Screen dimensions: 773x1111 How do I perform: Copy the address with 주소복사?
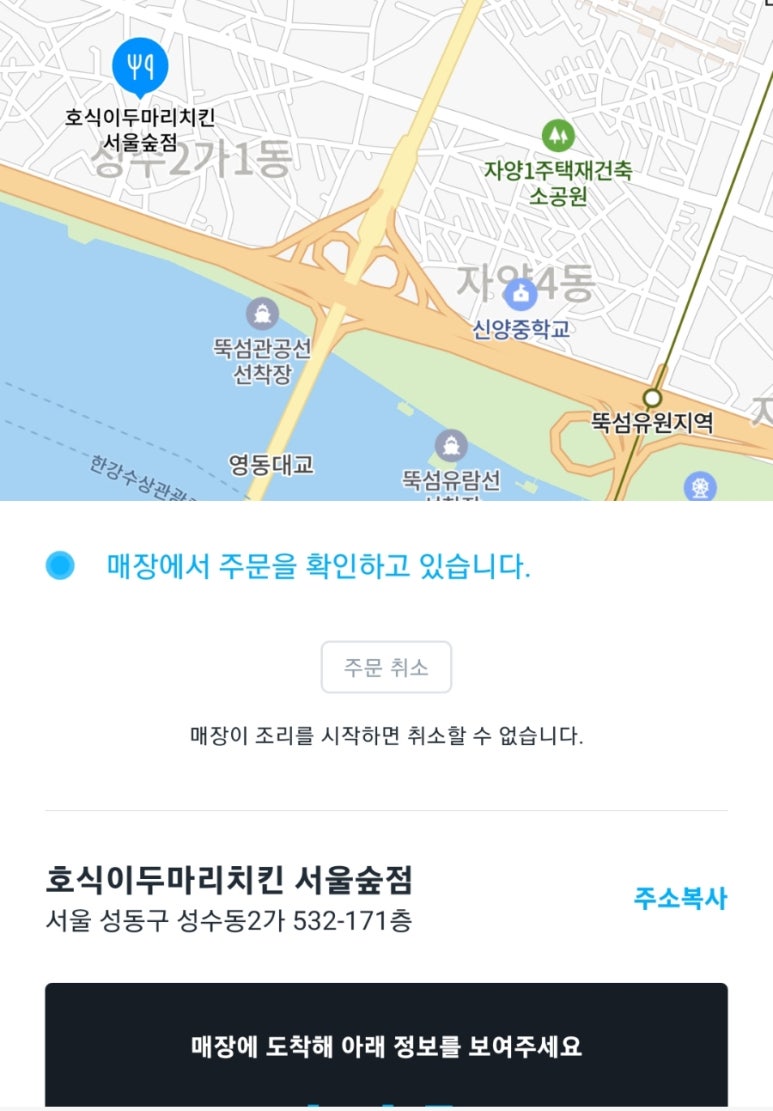[x=680, y=898]
